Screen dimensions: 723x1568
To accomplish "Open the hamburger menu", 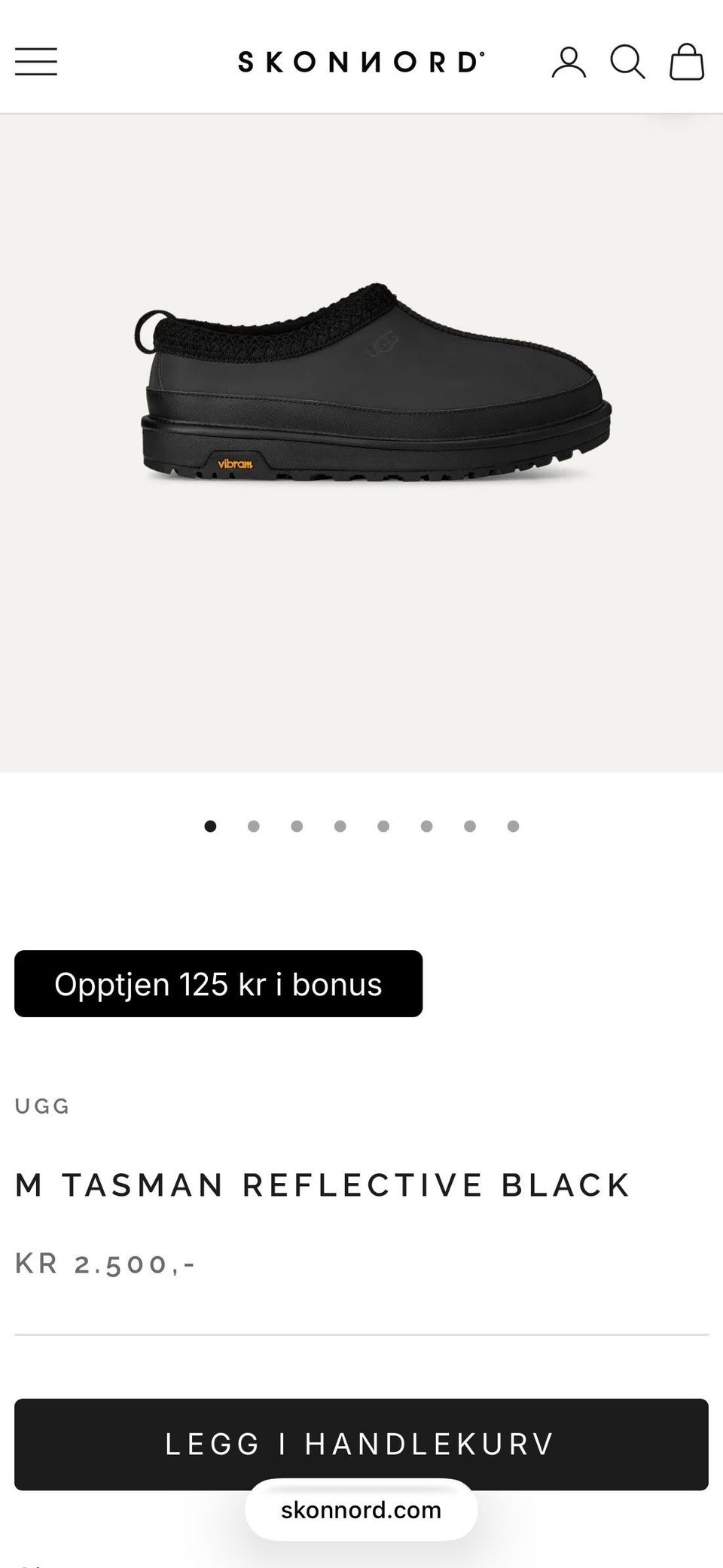I will pyautogui.click(x=36, y=62).
